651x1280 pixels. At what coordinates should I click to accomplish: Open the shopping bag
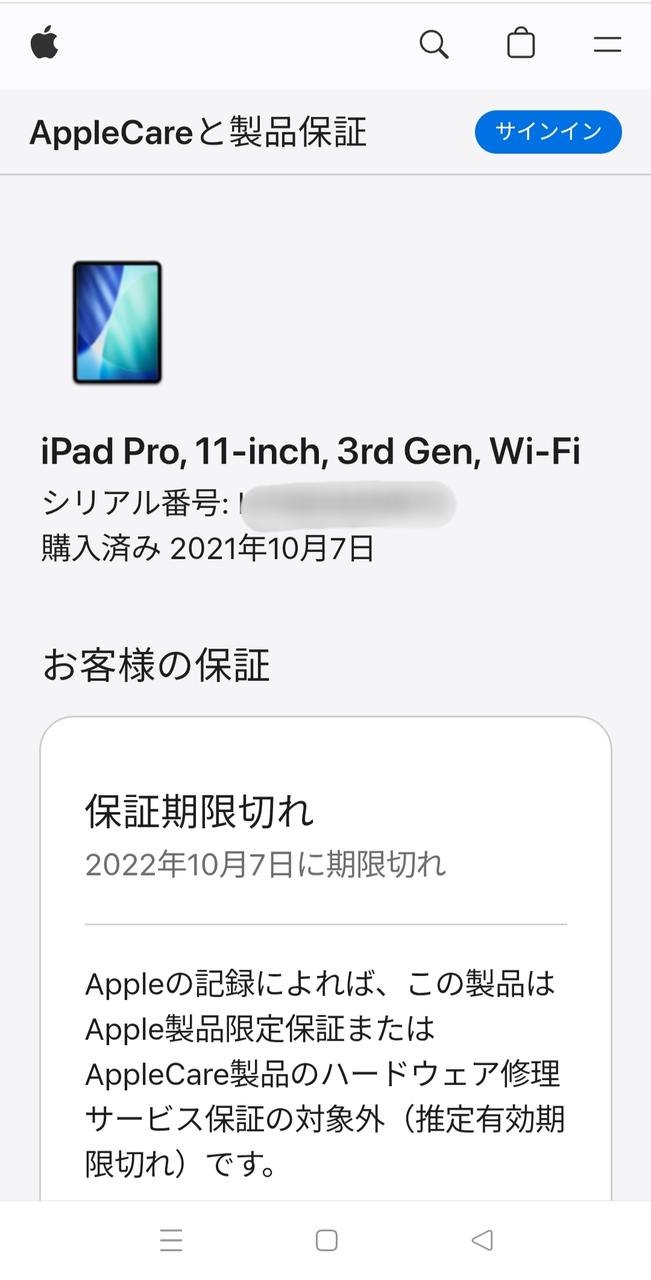pyautogui.click(x=521, y=44)
